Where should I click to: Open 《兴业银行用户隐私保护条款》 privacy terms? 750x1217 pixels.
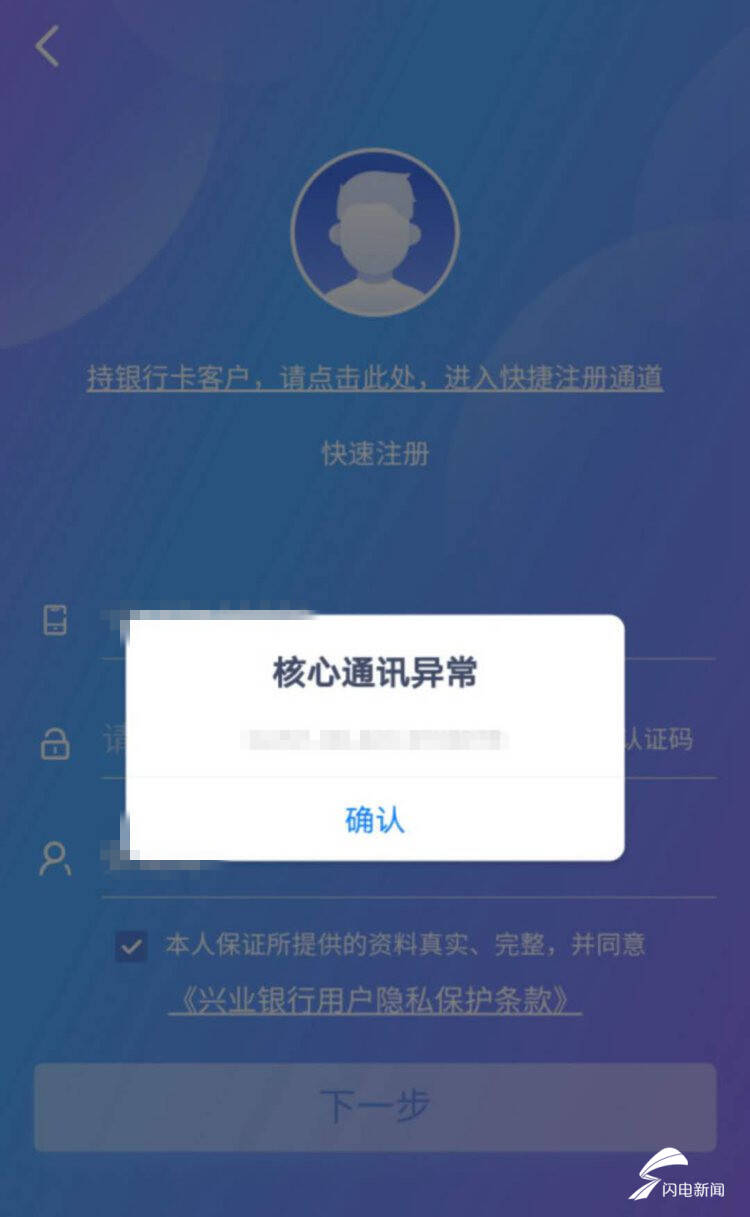tap(375, 1000)
